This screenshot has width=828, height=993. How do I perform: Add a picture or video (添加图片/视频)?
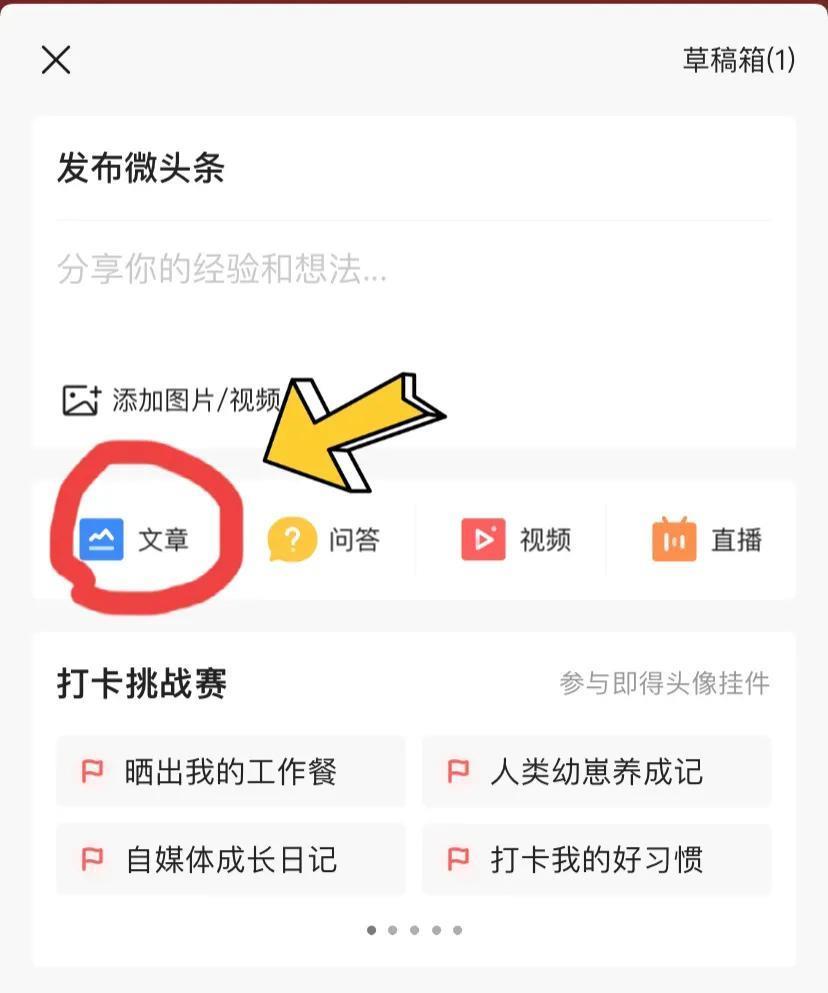coord(170,400)
